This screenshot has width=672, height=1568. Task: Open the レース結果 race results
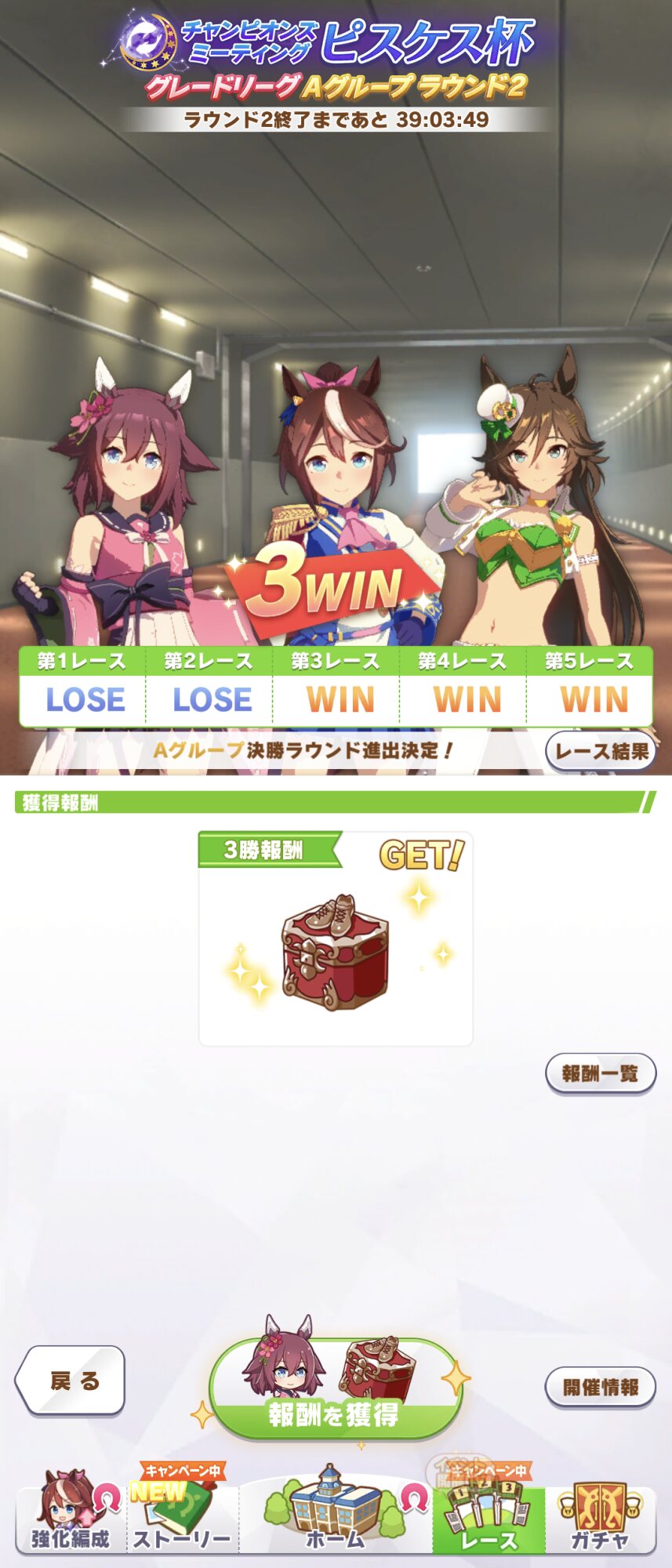tap(601, 751)
